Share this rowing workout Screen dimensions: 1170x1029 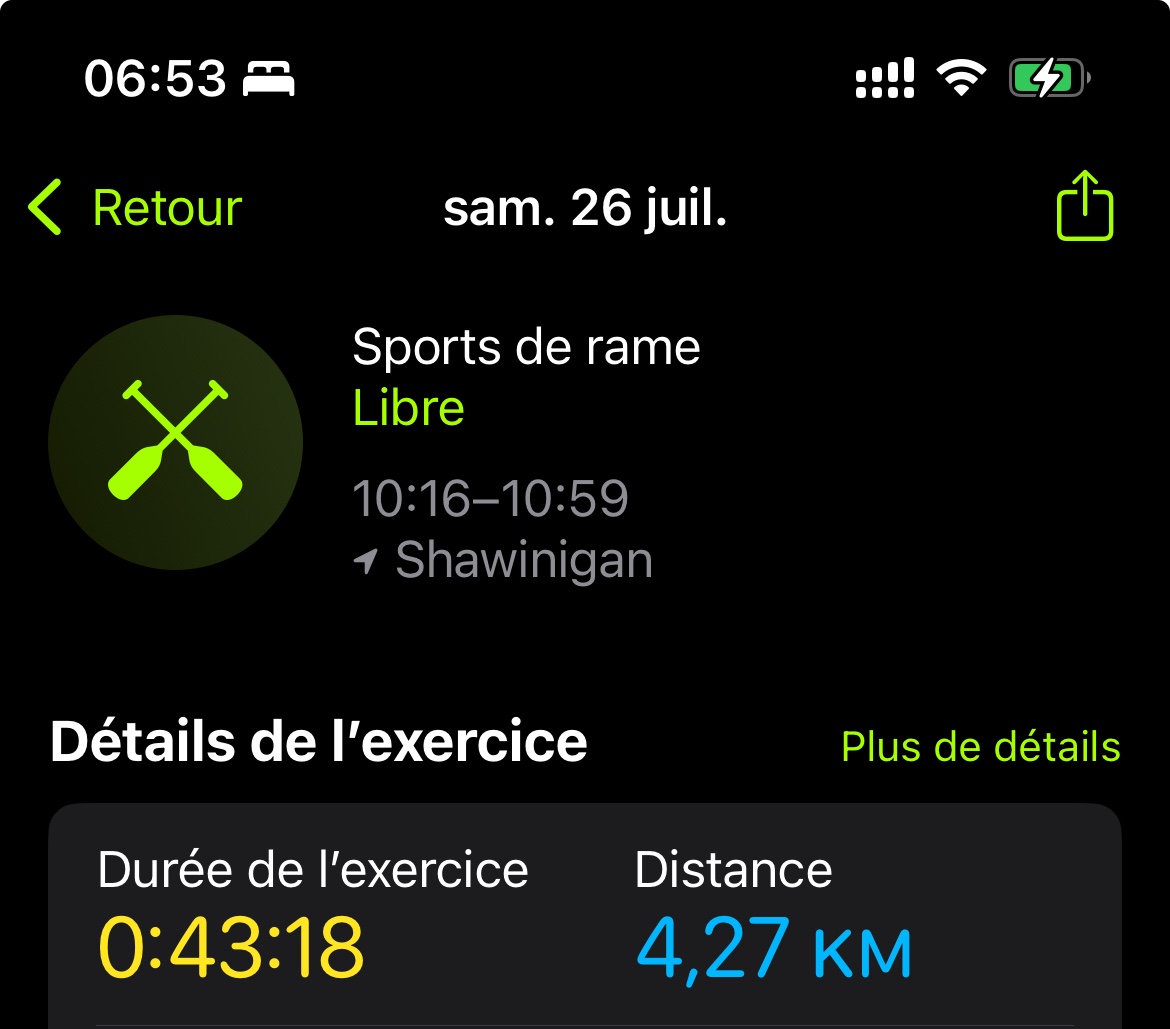click(x=1085, y=206)
